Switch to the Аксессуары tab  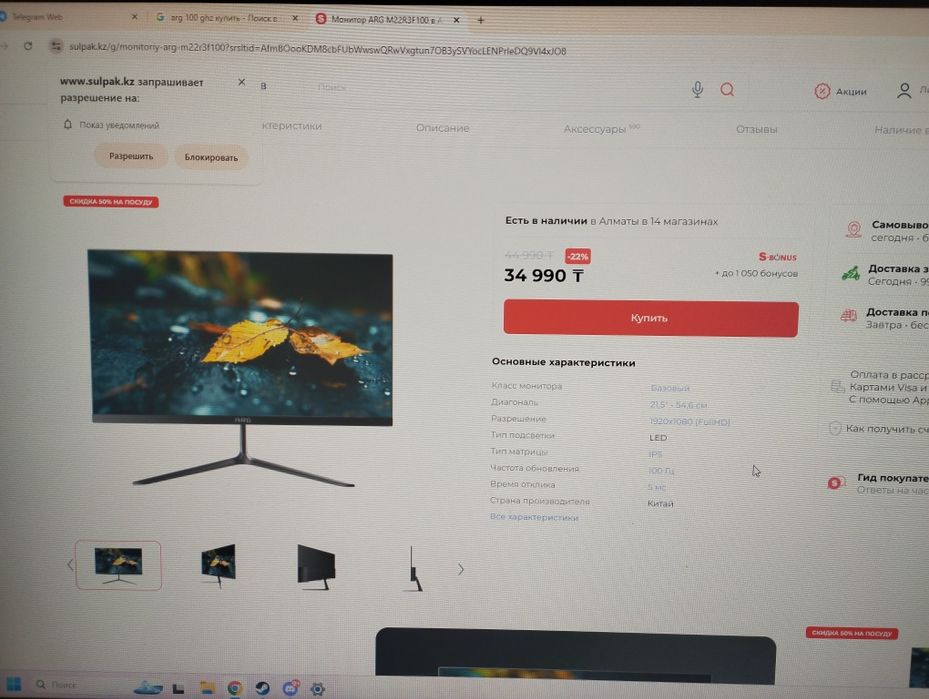tap(596, 129)
